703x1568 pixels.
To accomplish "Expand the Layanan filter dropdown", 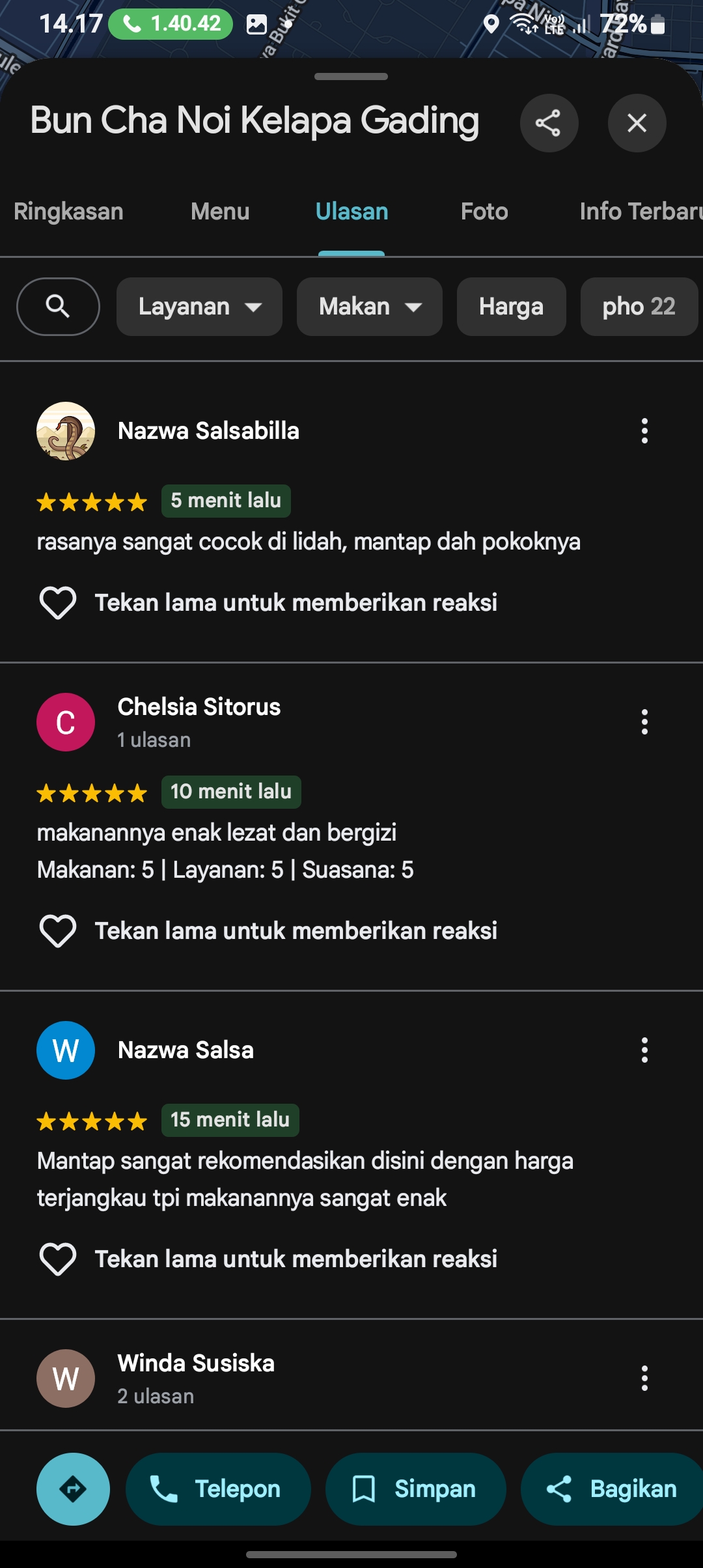I will pos(199,307).
